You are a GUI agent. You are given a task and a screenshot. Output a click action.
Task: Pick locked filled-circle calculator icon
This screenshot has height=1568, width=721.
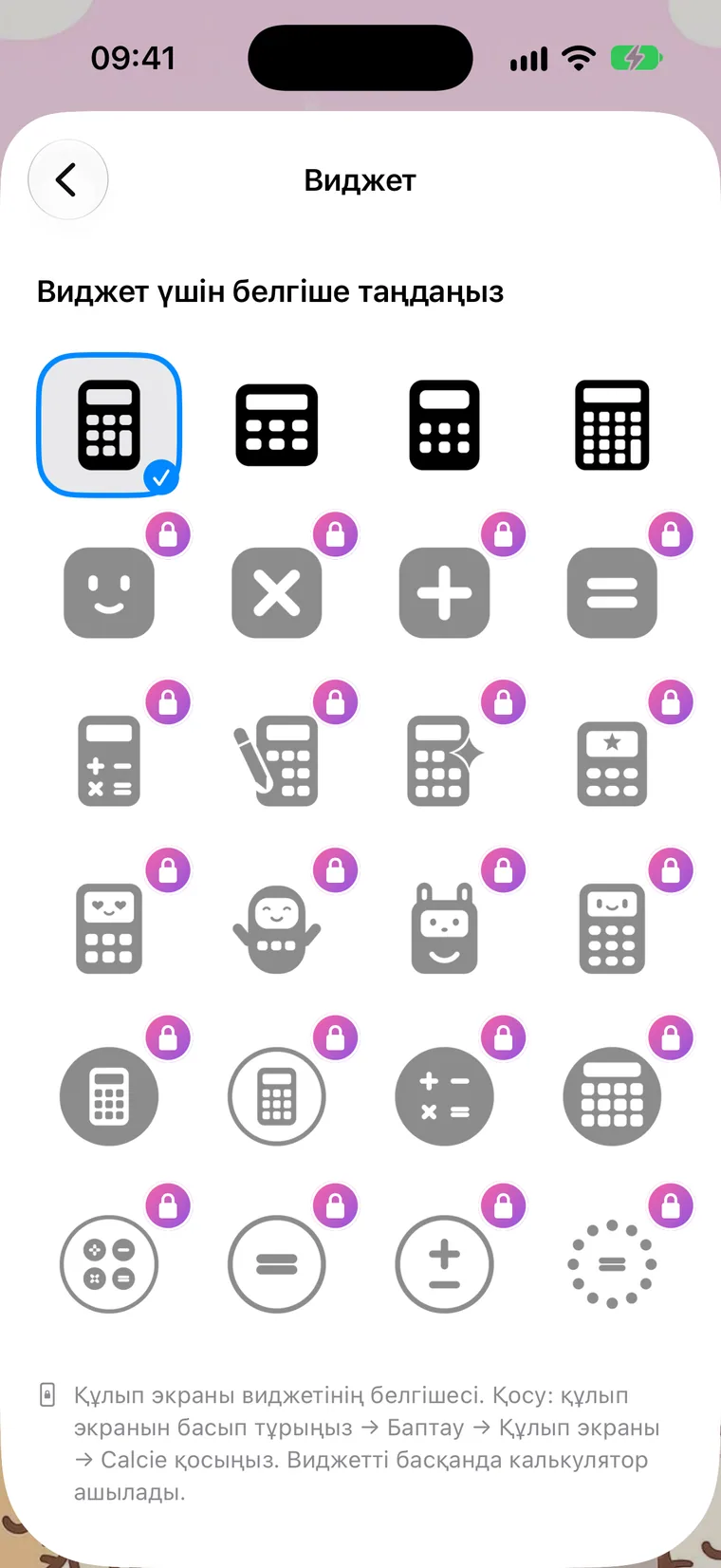coord(109,1096)
